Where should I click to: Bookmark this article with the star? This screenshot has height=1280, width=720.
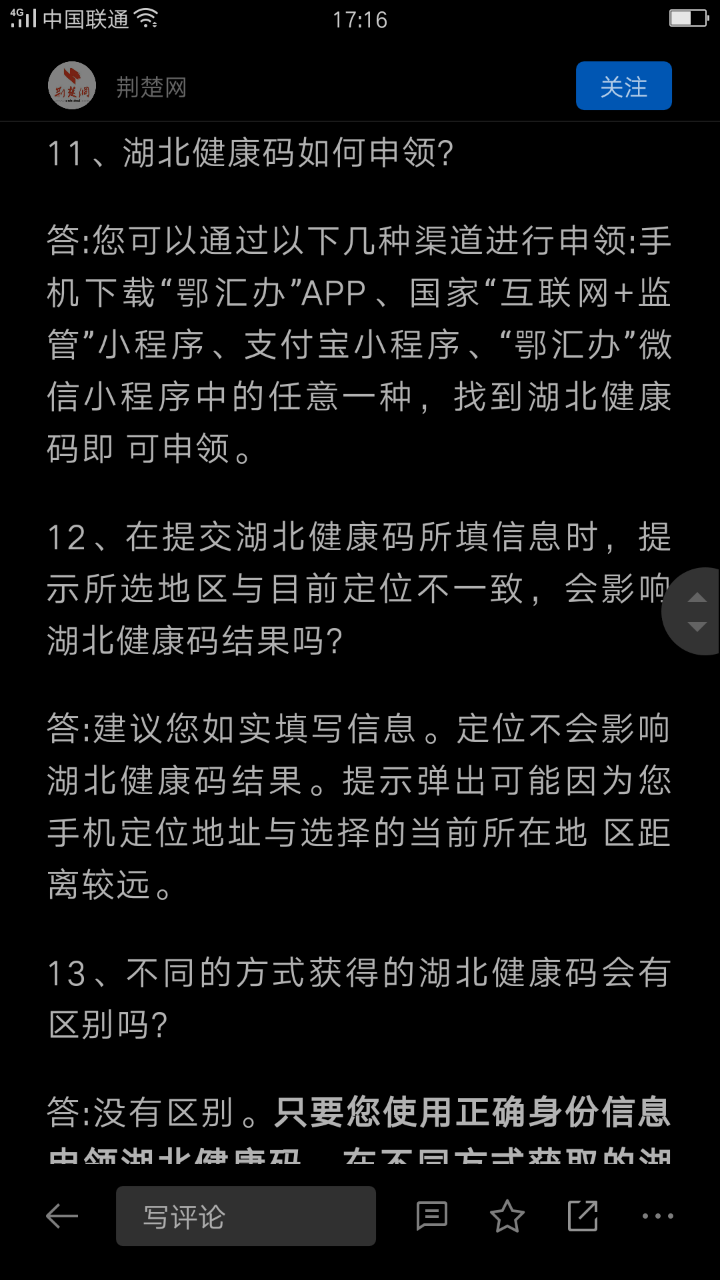click(507, 1216)
